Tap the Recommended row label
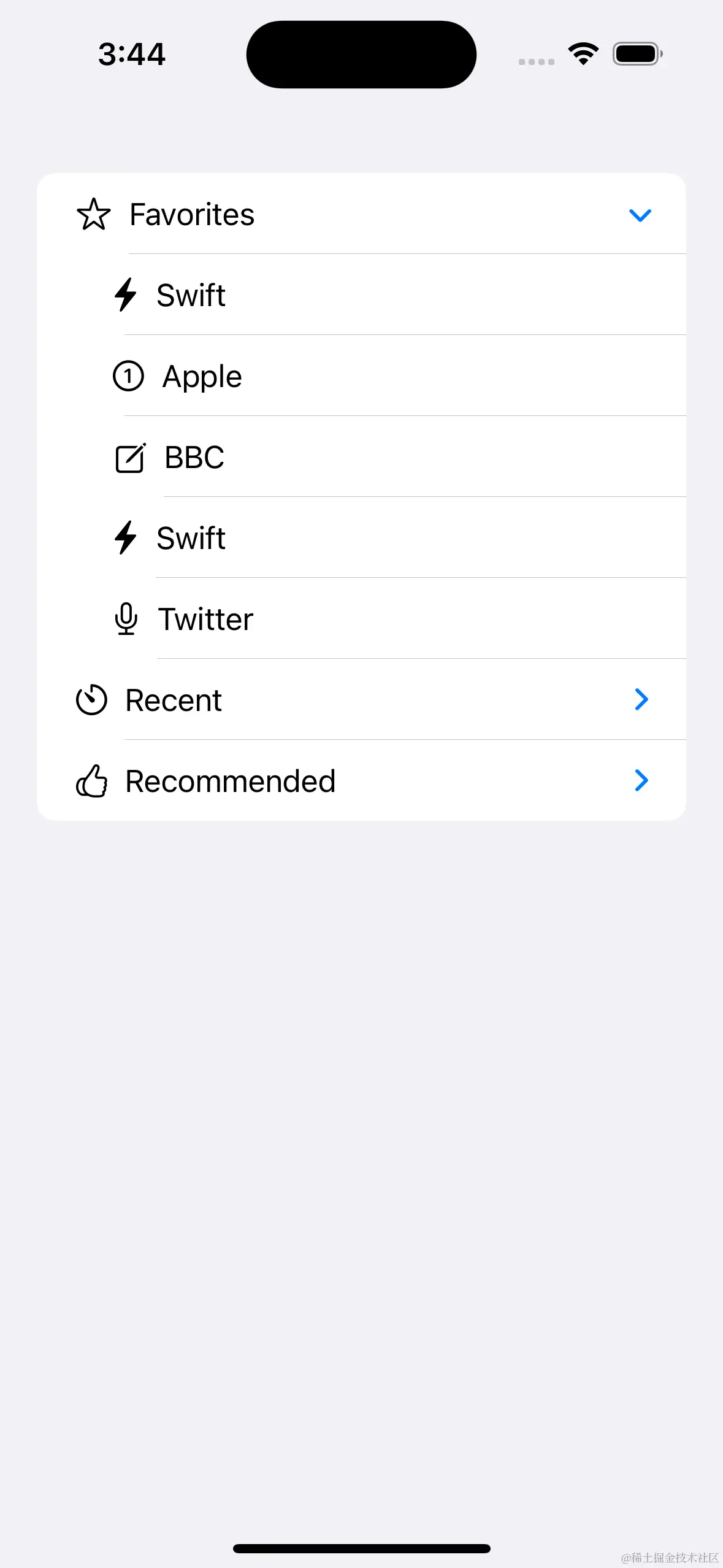 tap(229, 780)
